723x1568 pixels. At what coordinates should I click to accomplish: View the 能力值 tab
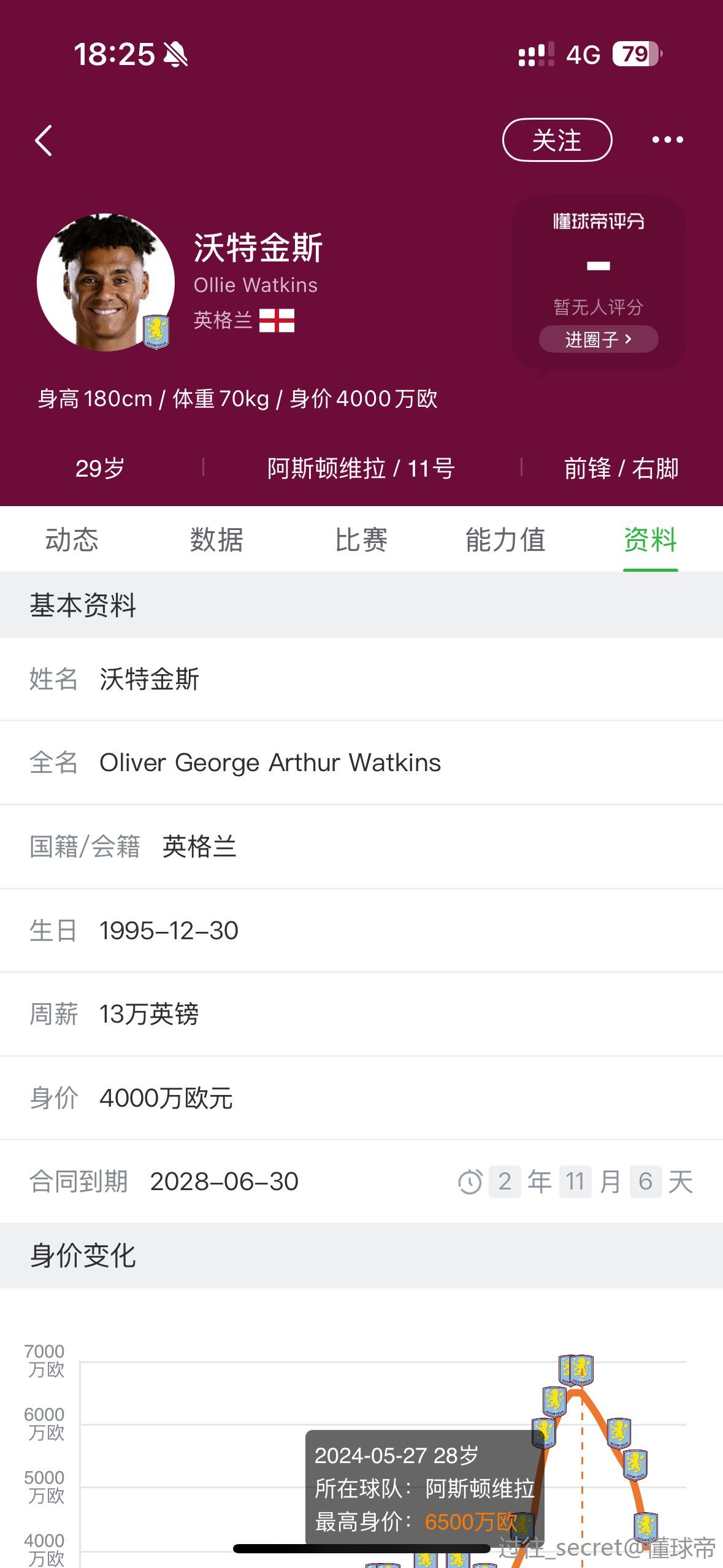[x=505, y=540]
